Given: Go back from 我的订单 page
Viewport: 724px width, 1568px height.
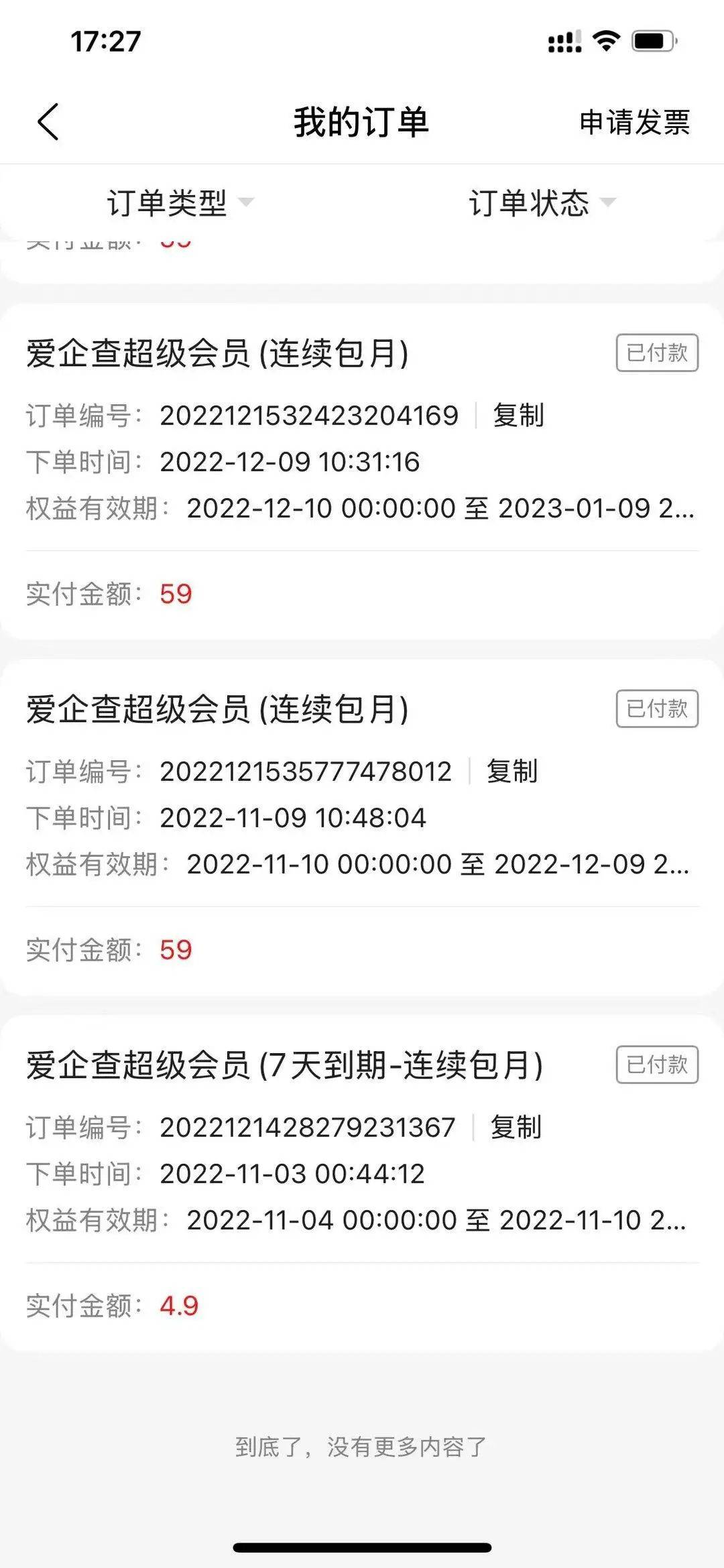Looking at the screenshot, I should [48, 122].
